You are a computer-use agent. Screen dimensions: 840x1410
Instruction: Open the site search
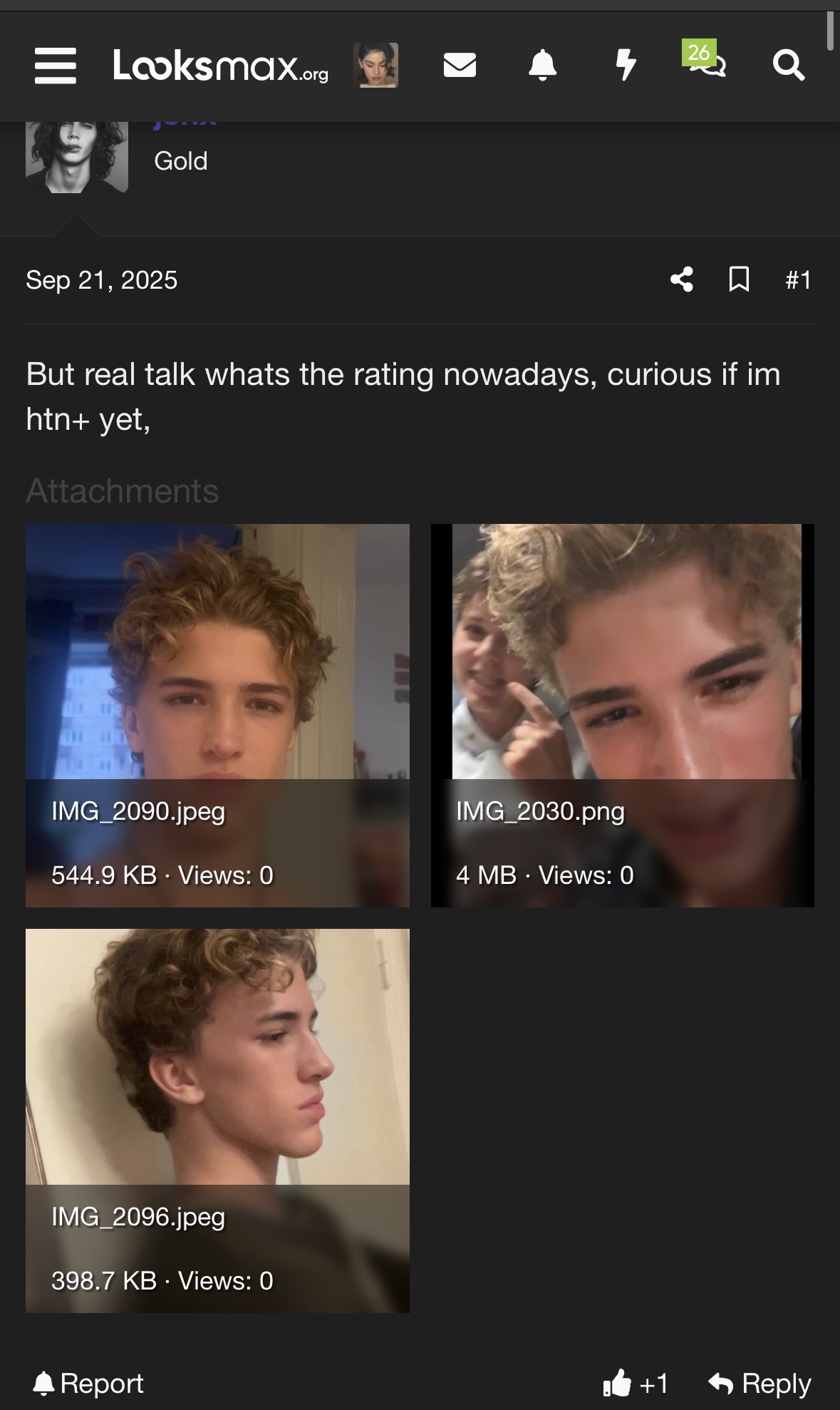pos(788,66)
